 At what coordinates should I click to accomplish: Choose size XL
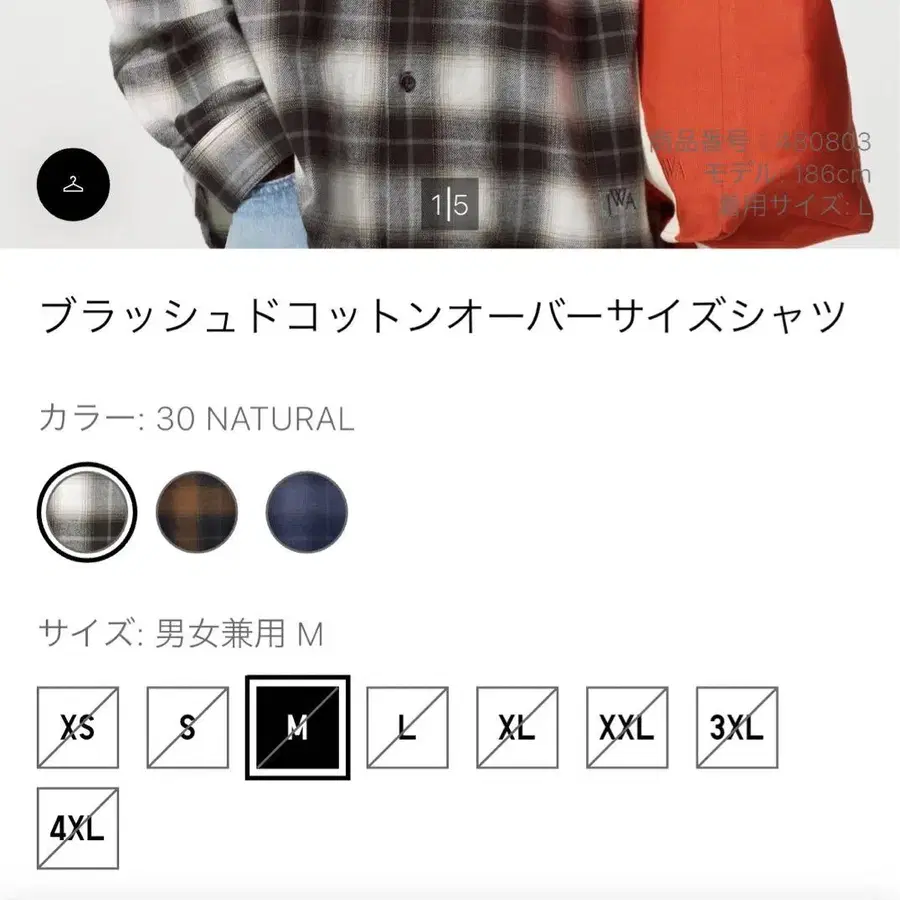click(517, 727)
